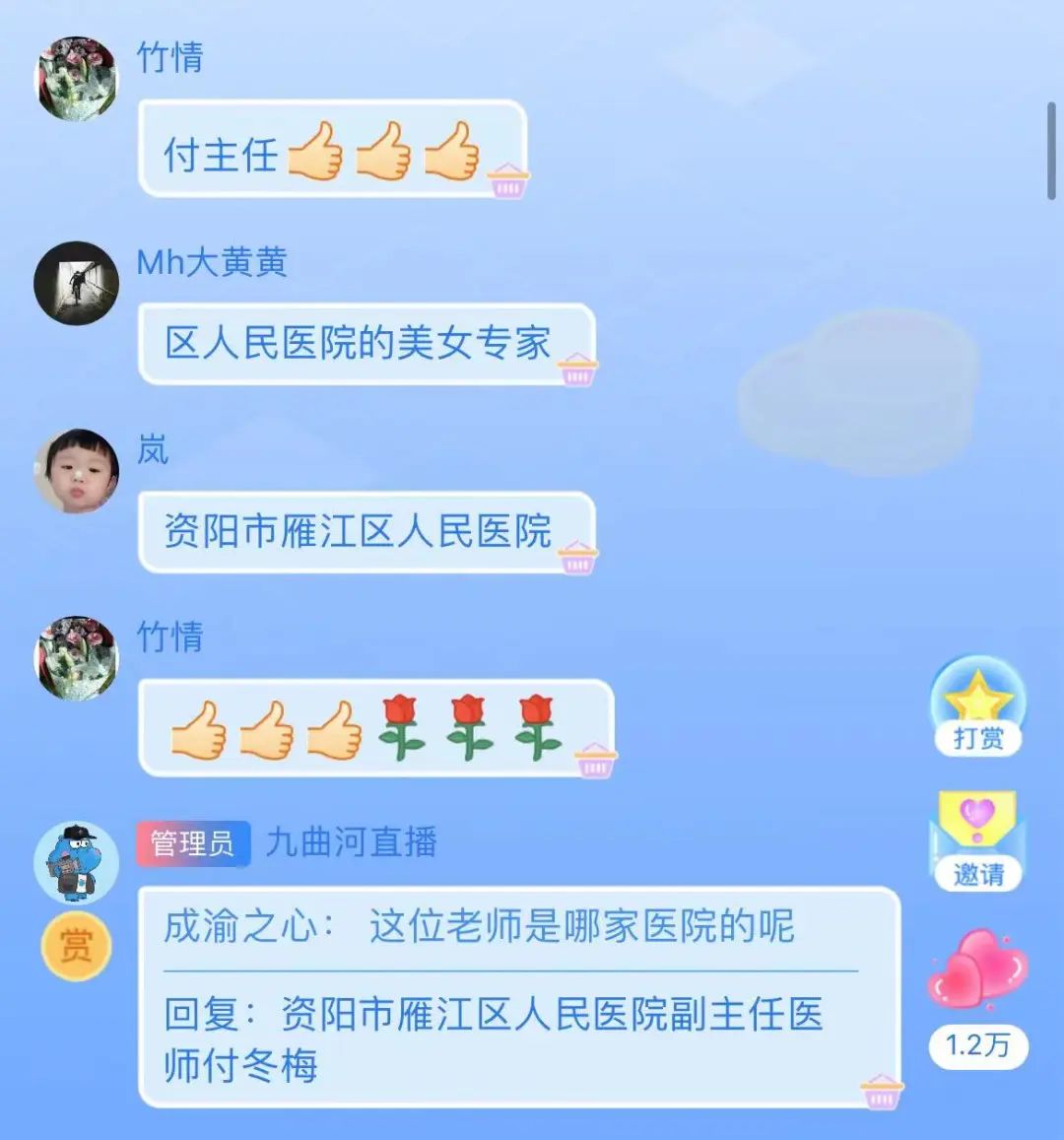Tap the basket icon on 九曲河直播's reply

pos(882,1092)
